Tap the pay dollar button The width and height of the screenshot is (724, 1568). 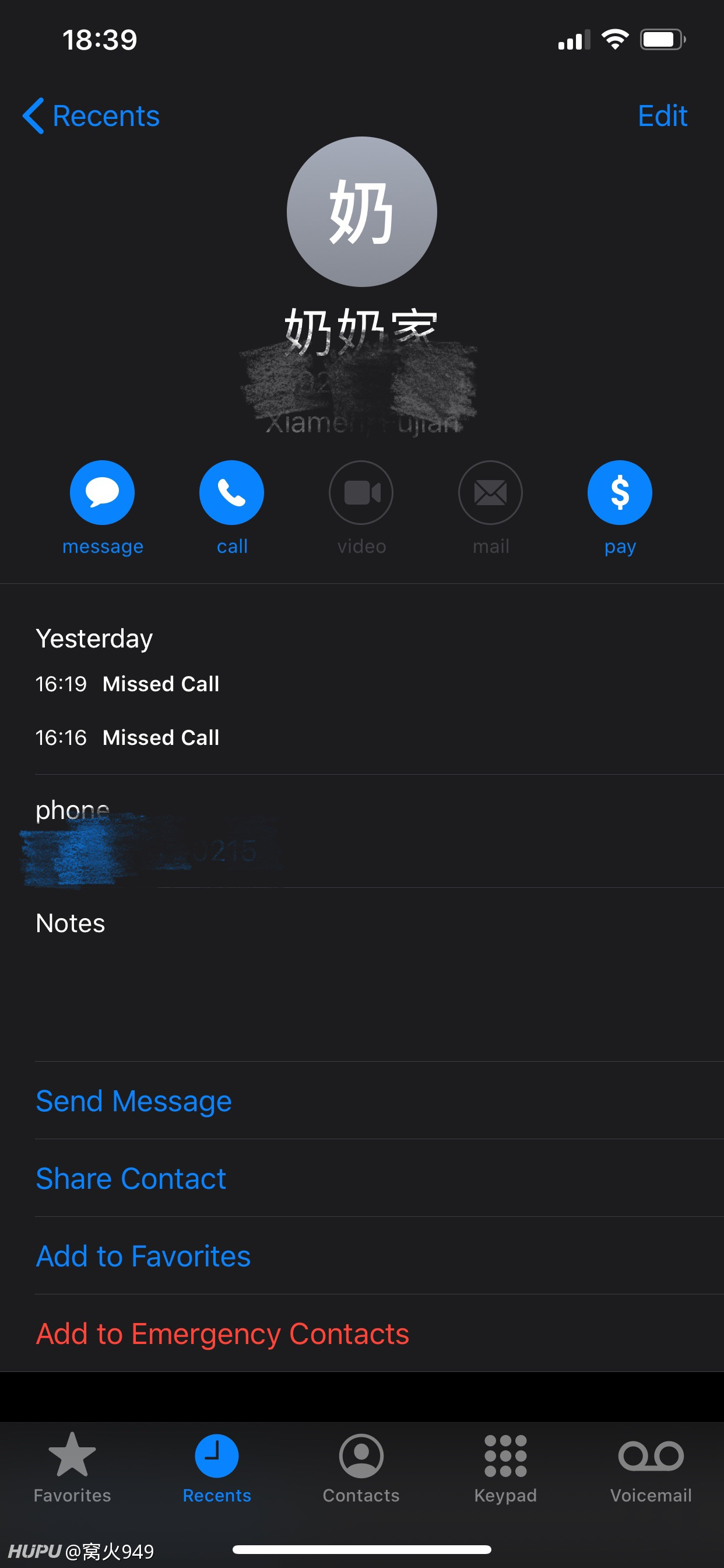[x=619, y=492]
